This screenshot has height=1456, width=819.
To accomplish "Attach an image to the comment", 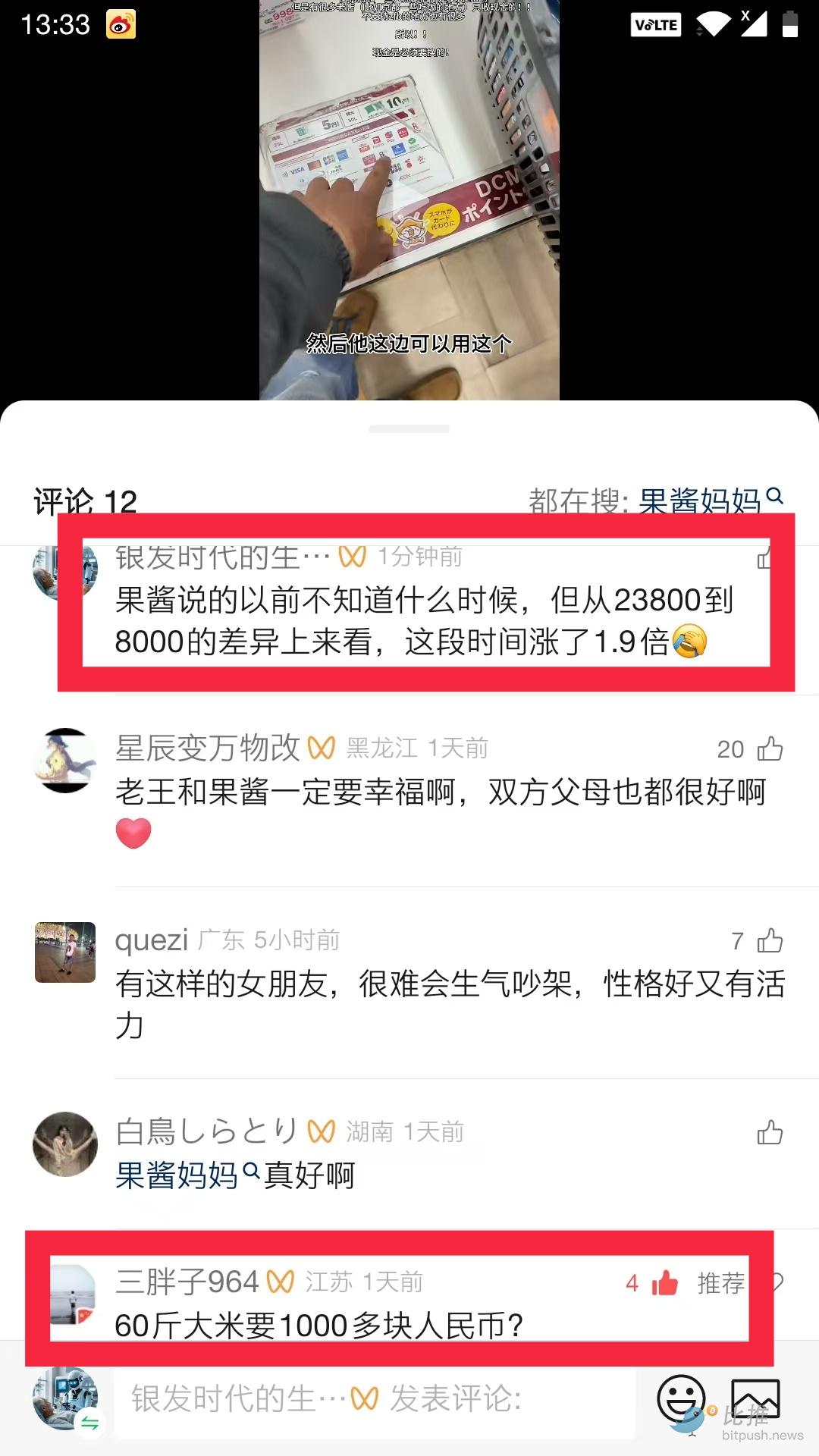I will (x=755, y=1399).
